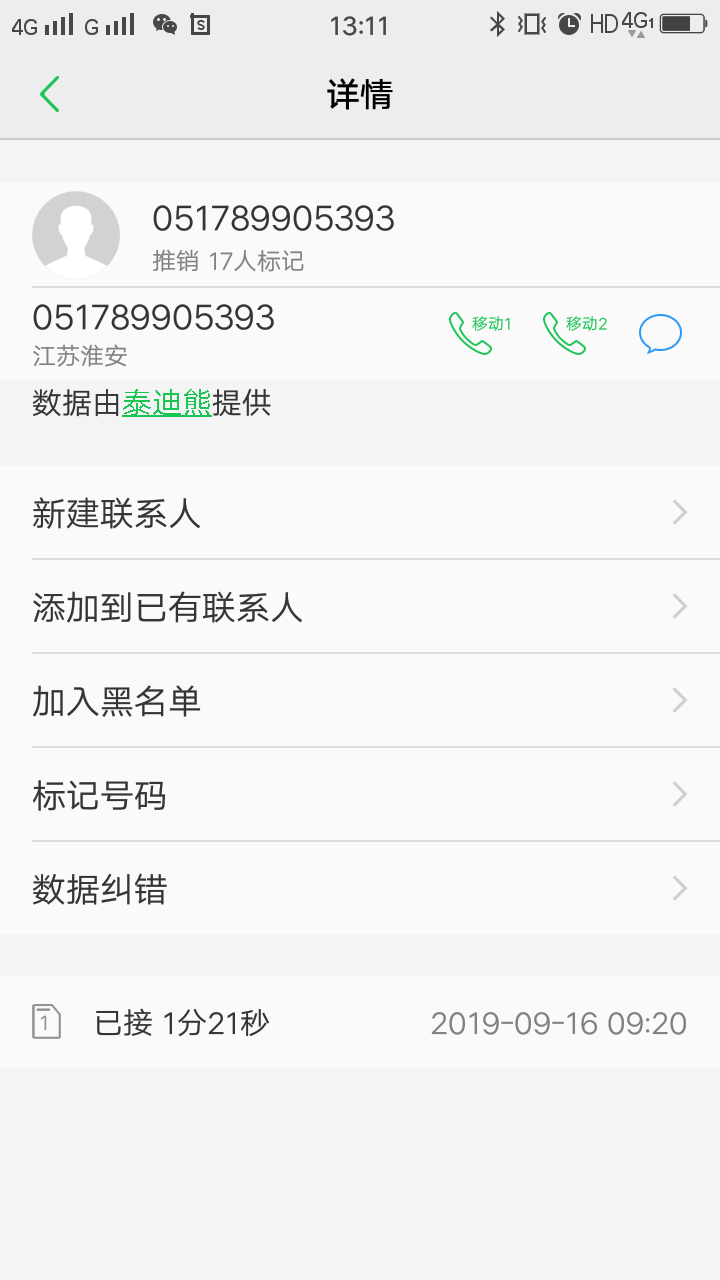The height and width of the screenshot is (1280, 720).
Task: Tap the contact avatar picture
Action: [76, 234]
